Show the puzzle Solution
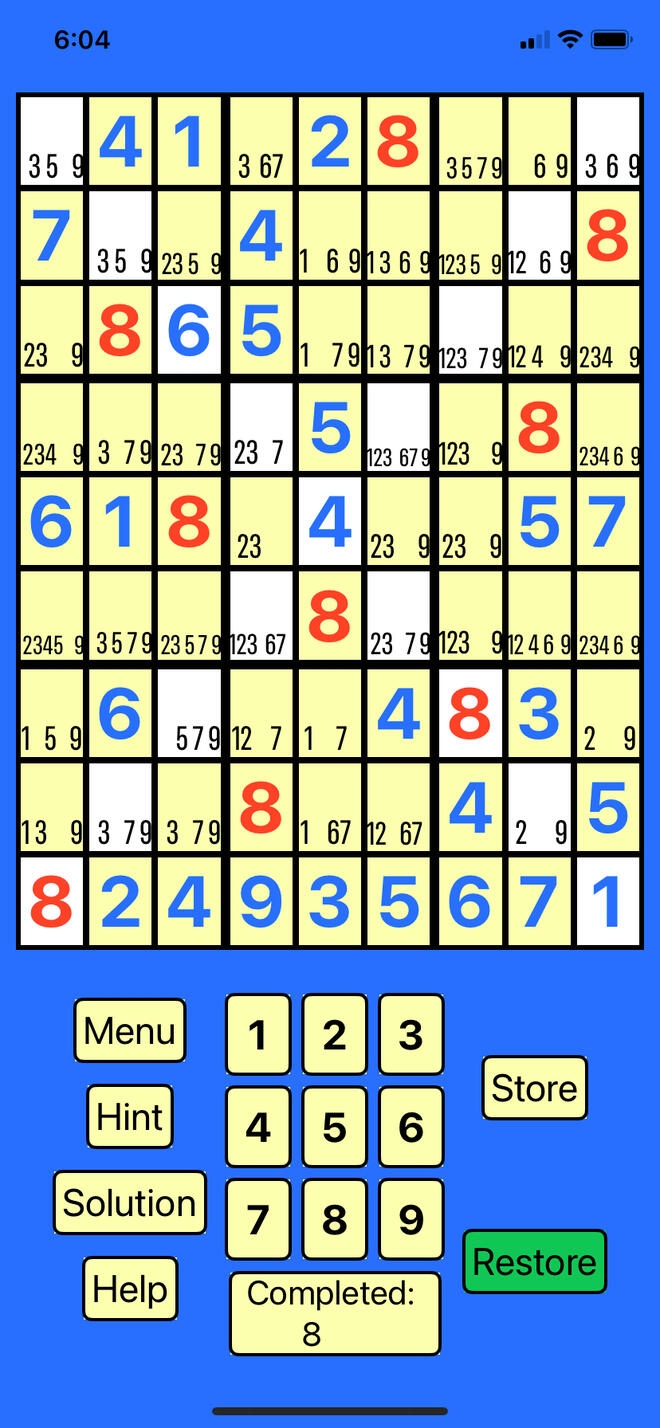The height and width of the screenshot is (1428, 660). click(130, 1202)
